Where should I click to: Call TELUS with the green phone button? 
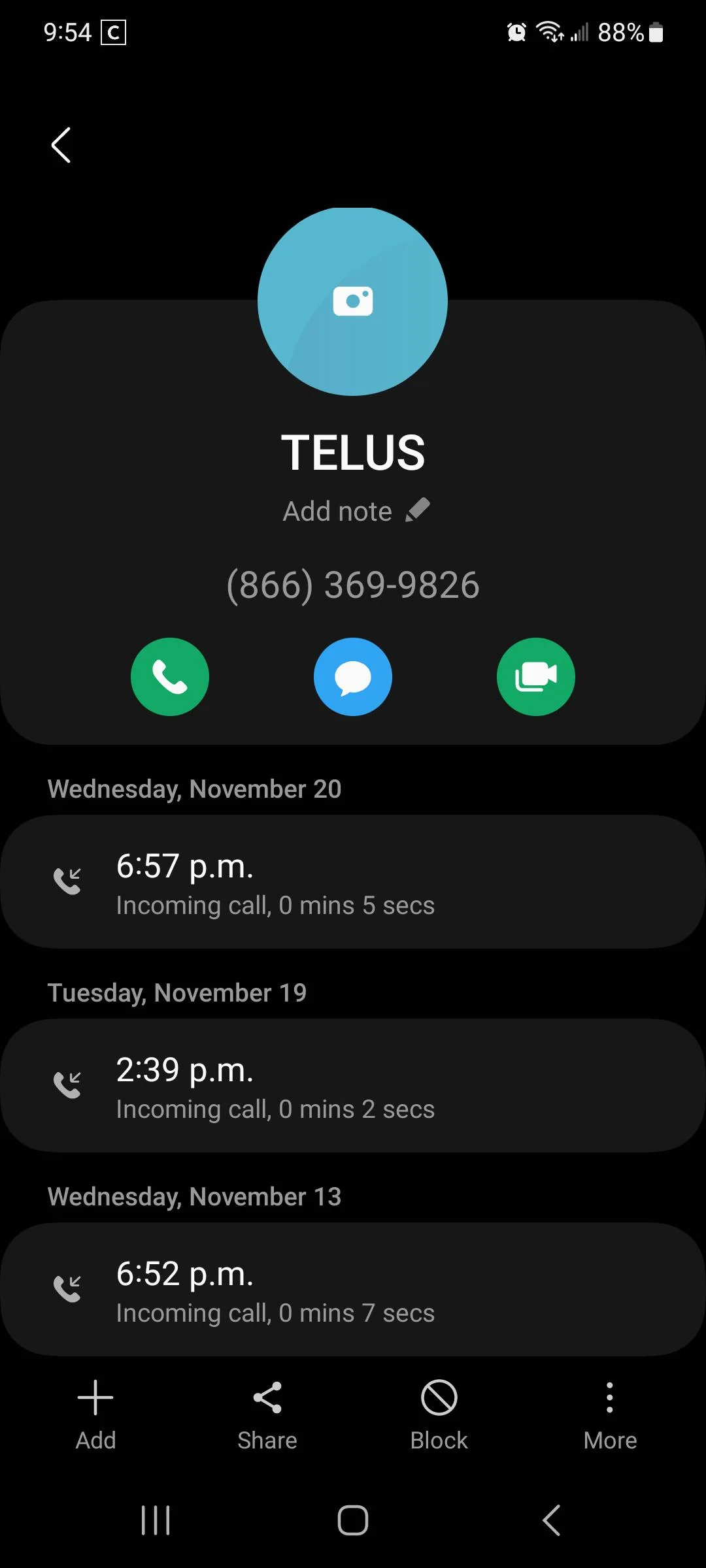pyautogui.click(x=170, y=677)
